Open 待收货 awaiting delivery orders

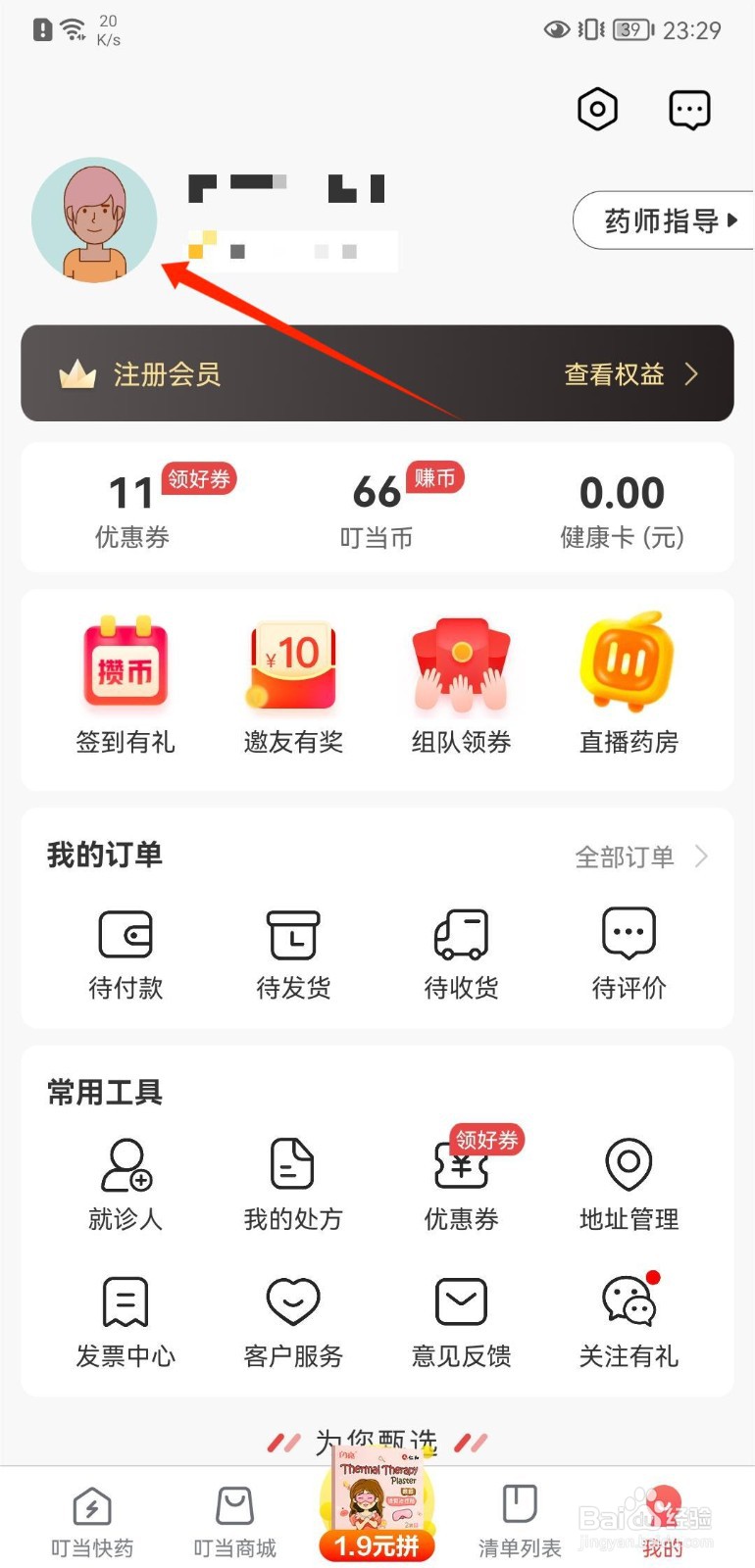461,954
